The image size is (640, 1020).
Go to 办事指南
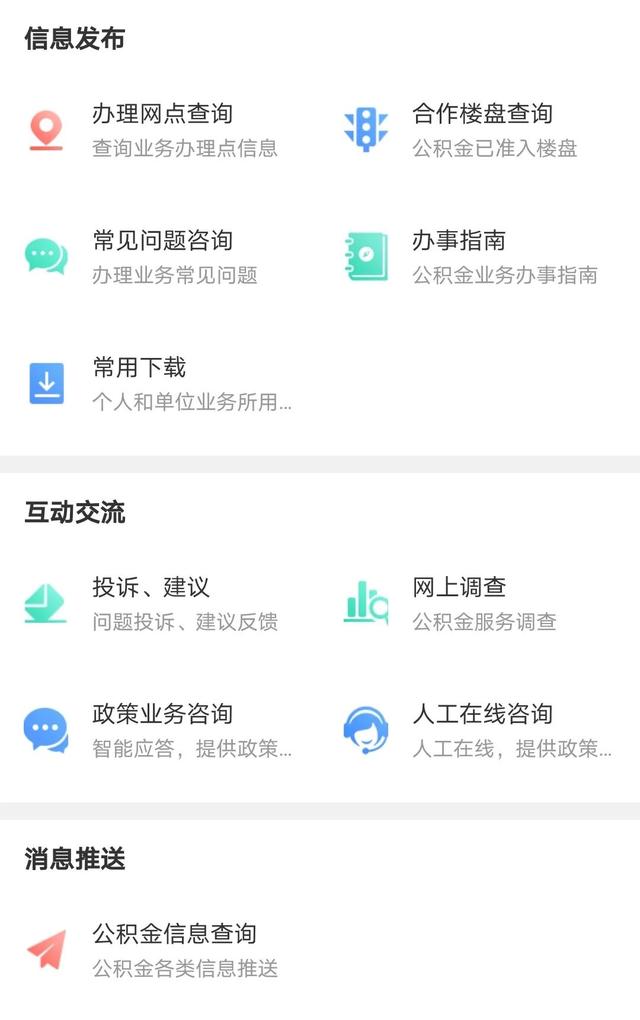459,241
